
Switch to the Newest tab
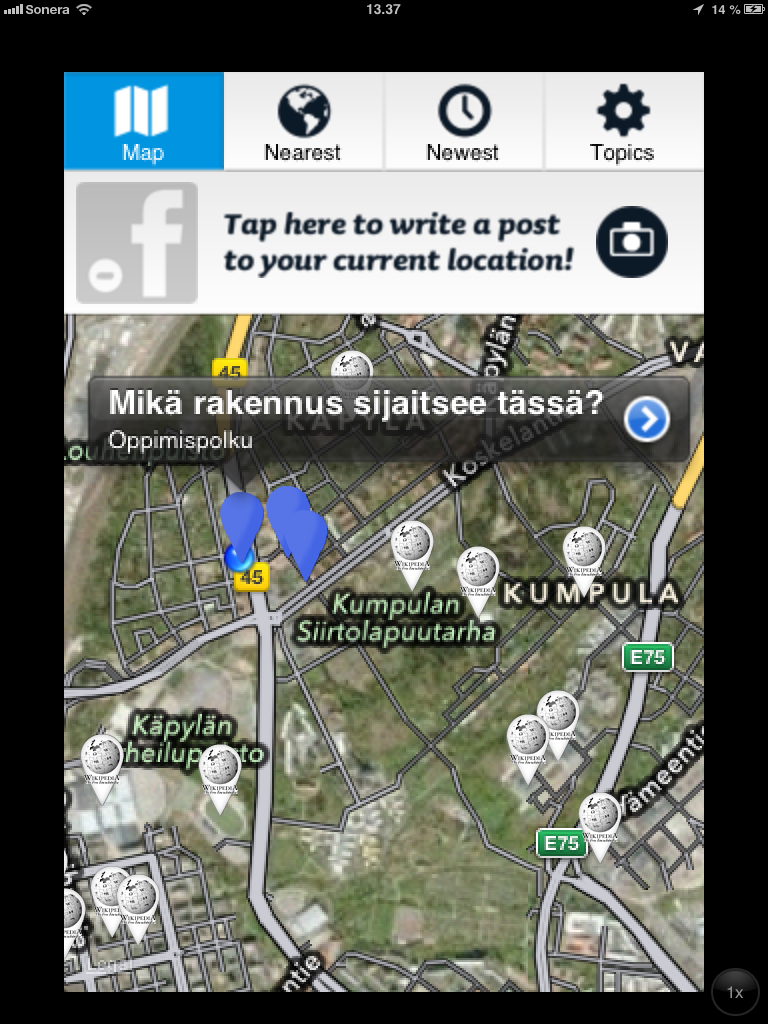point(463,122)
